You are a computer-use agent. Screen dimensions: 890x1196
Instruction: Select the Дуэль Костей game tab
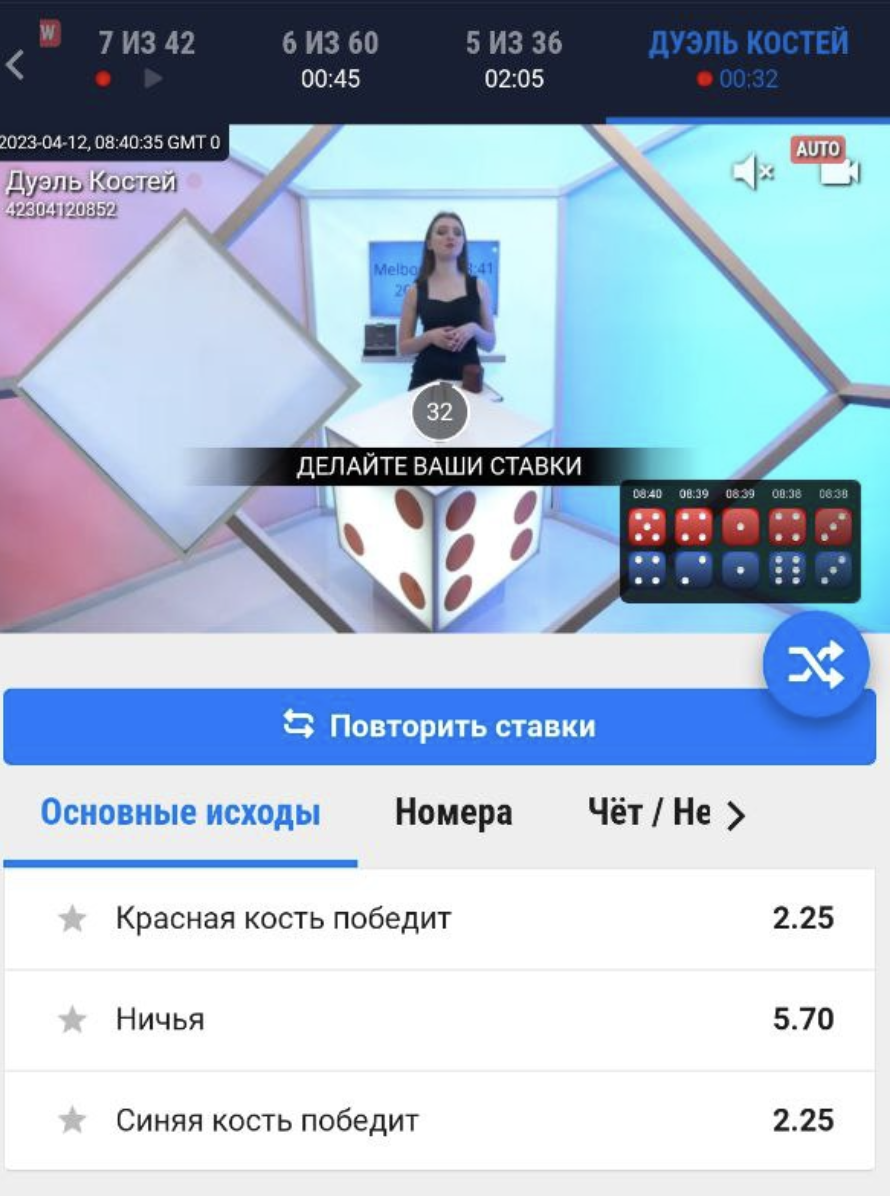pyautogui.click(x=748, y=58)
